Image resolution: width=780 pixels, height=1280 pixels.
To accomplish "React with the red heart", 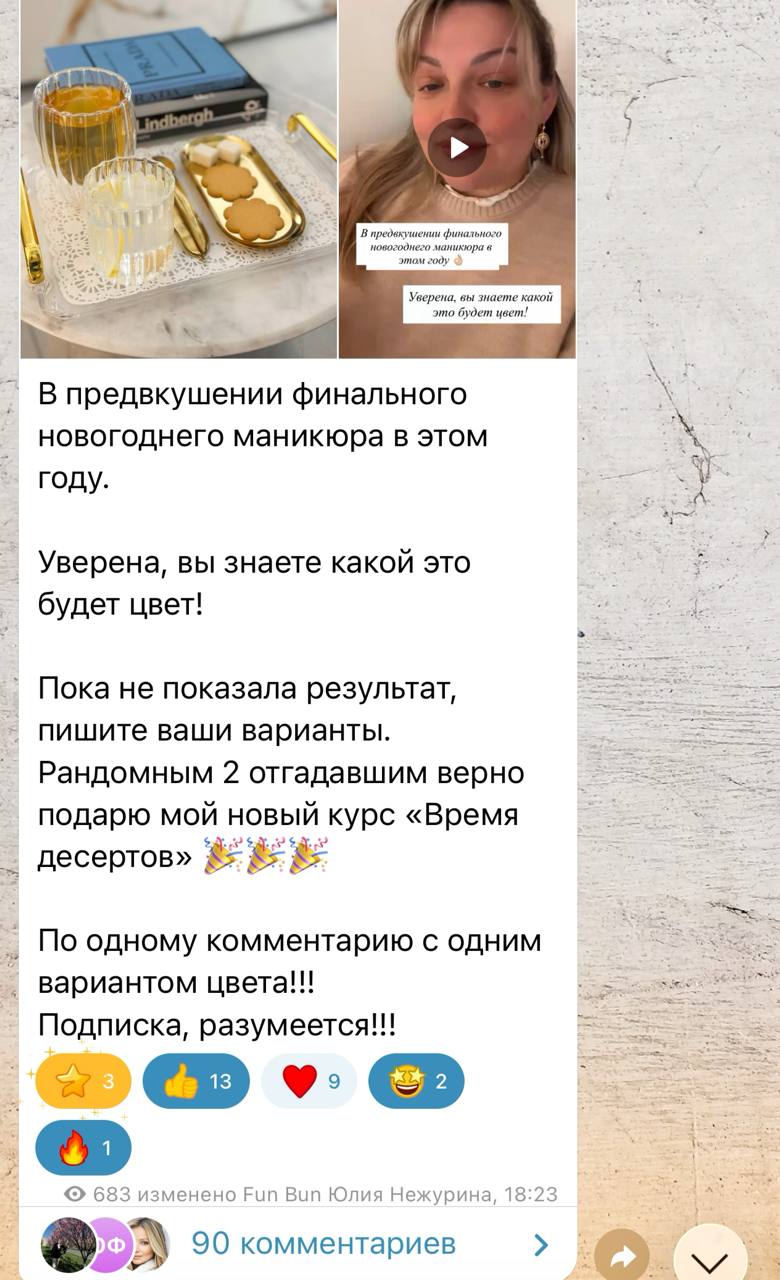I will click(x=308, y=1081).
